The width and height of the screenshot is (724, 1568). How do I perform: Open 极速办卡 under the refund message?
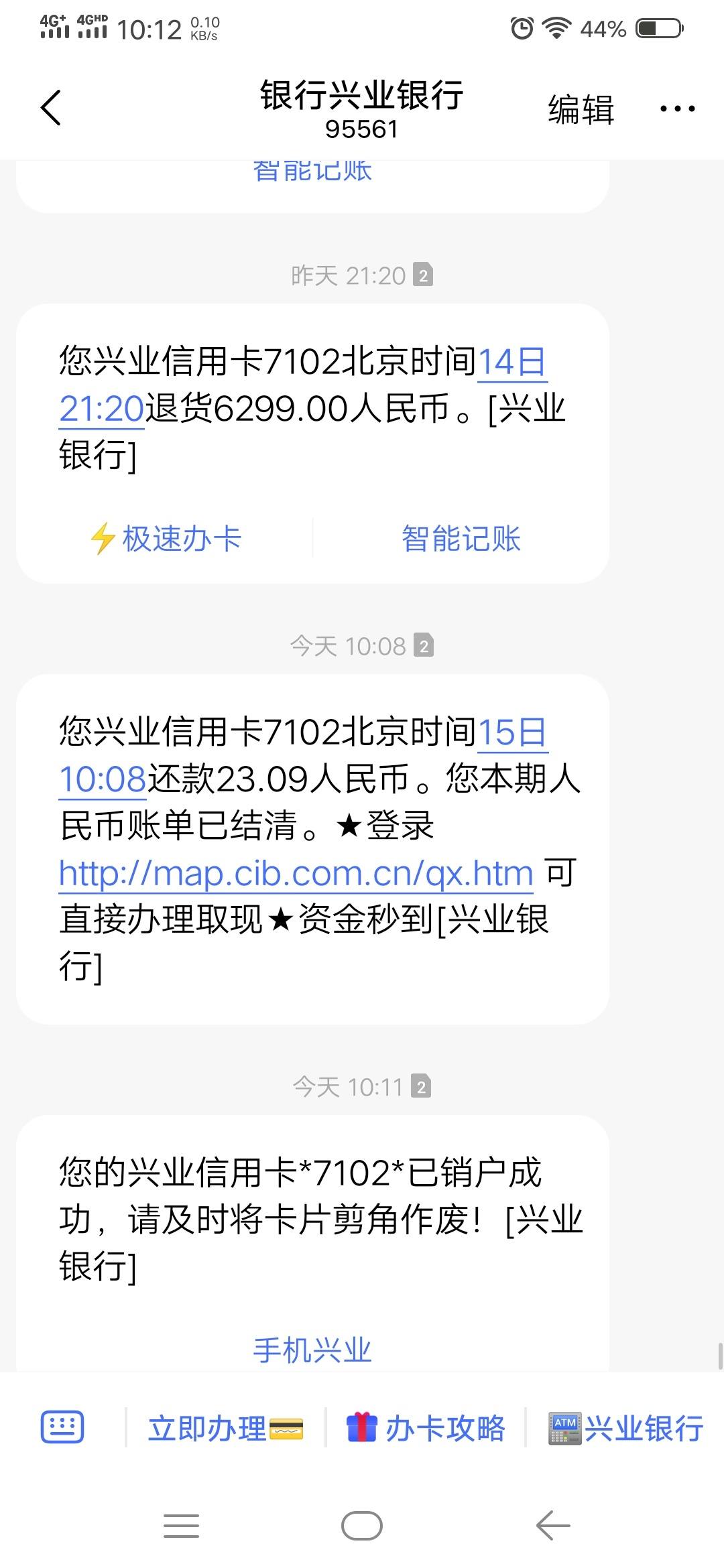166,539
